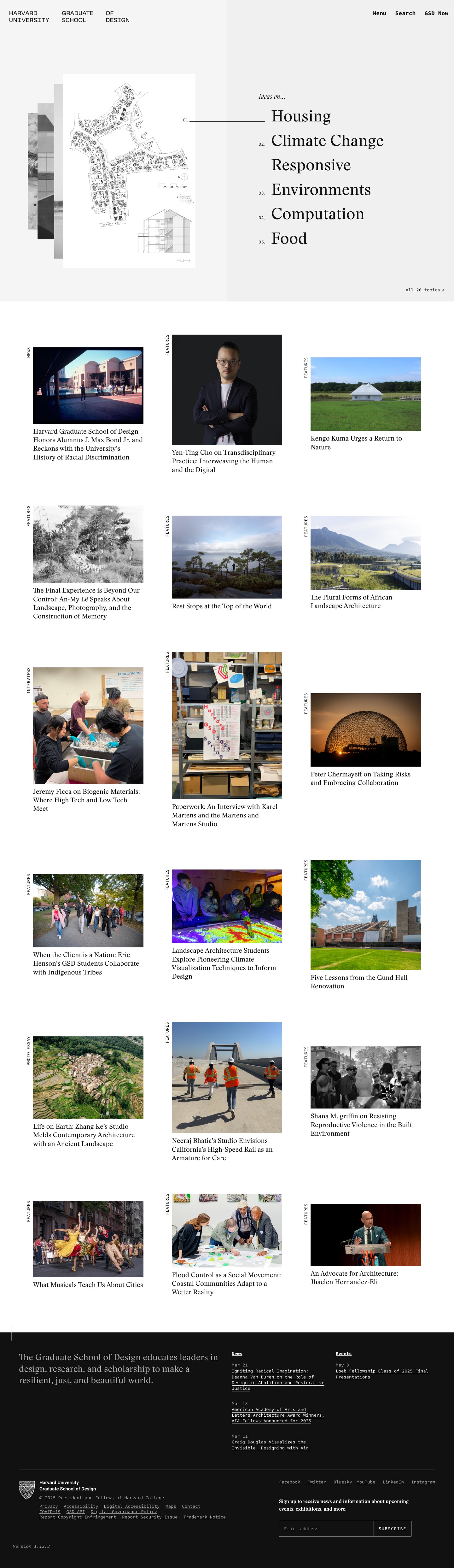Open the YouTube footer link

tap(365, 1482)
